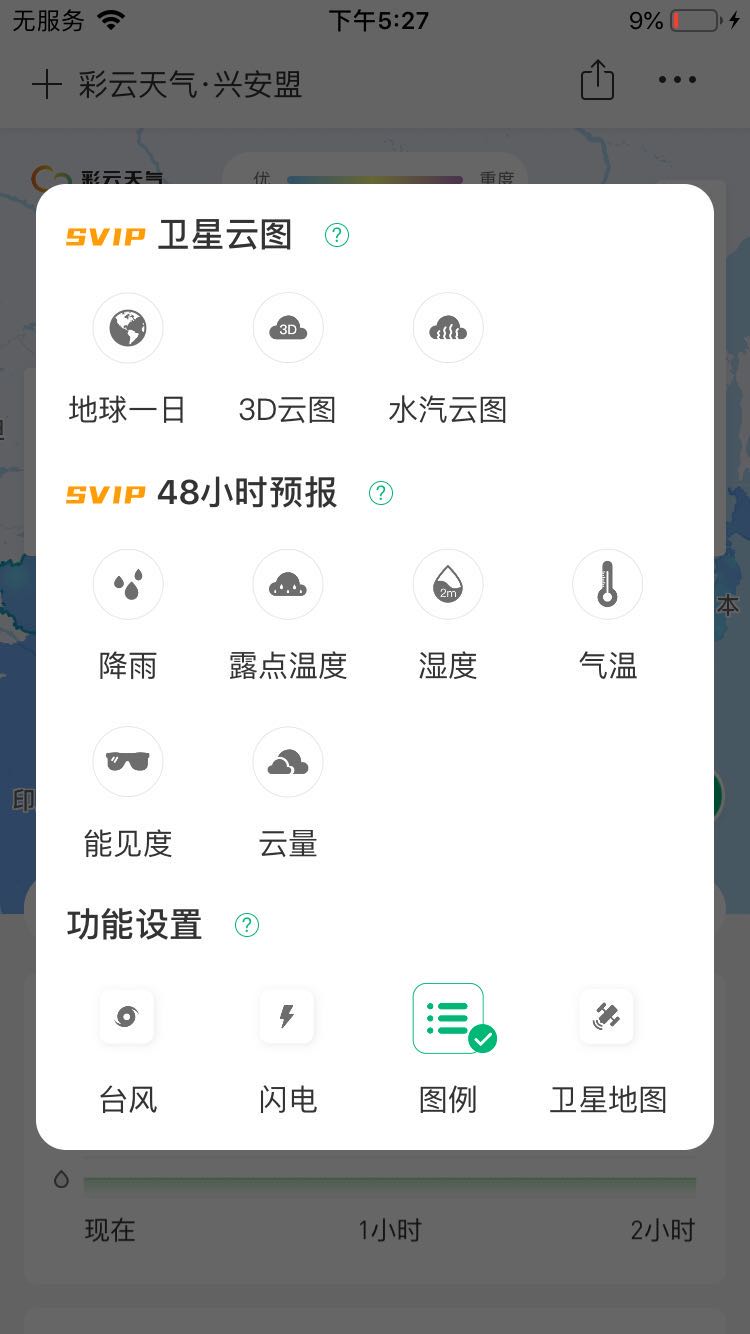Share the weather page

click(x=597, y=80)
